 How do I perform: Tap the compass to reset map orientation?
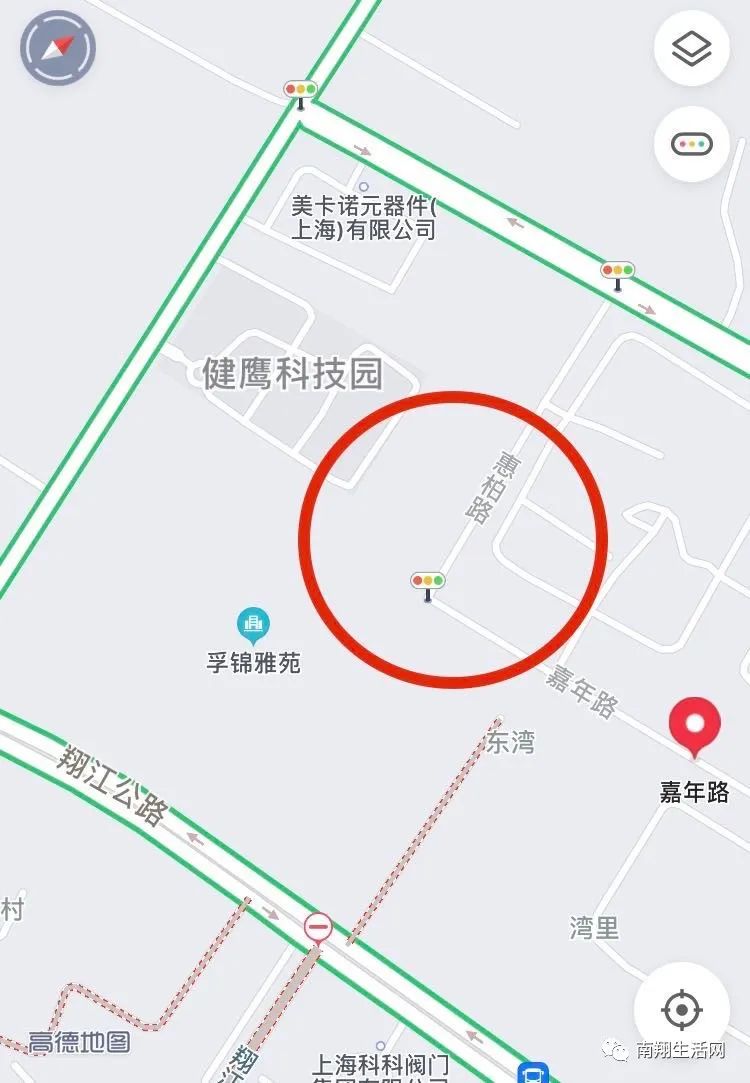58,47
